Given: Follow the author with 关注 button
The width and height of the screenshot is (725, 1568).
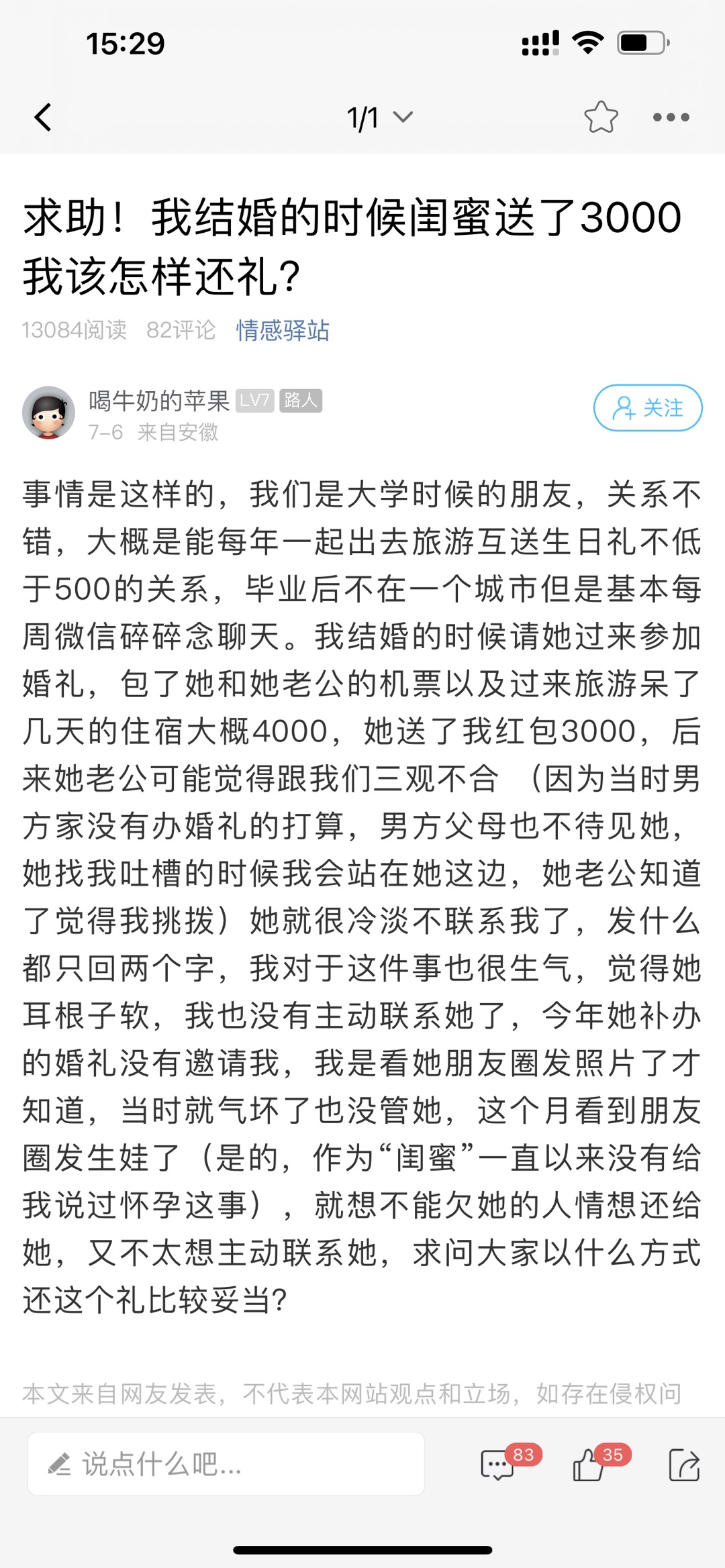Looking at the screenshot, I should pyautogui.click(x=647, y=407).
